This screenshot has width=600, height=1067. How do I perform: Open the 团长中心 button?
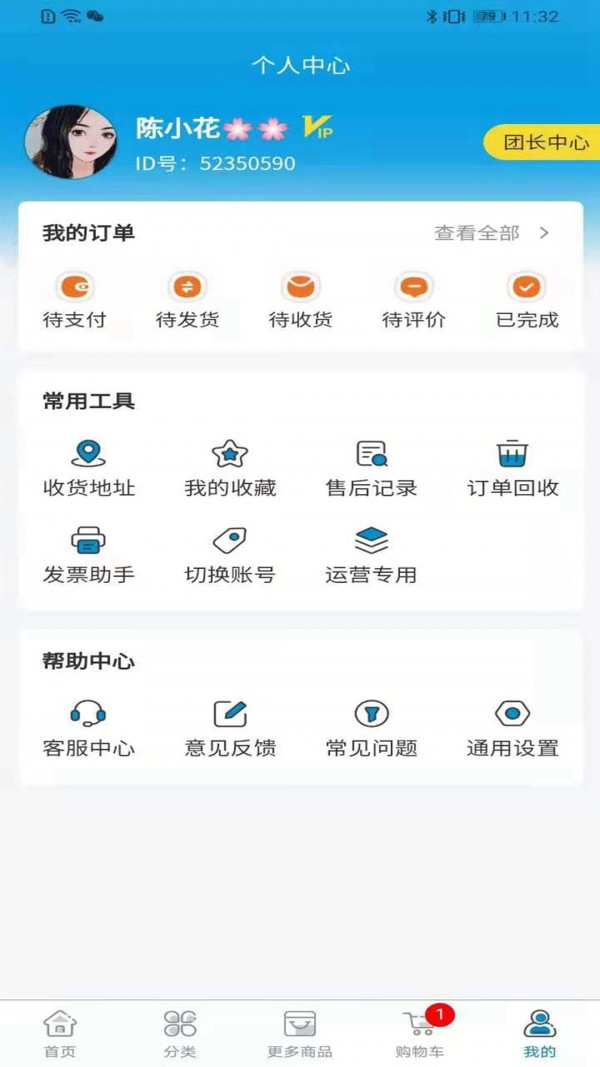pyautogui.click(x=545, y=142)
